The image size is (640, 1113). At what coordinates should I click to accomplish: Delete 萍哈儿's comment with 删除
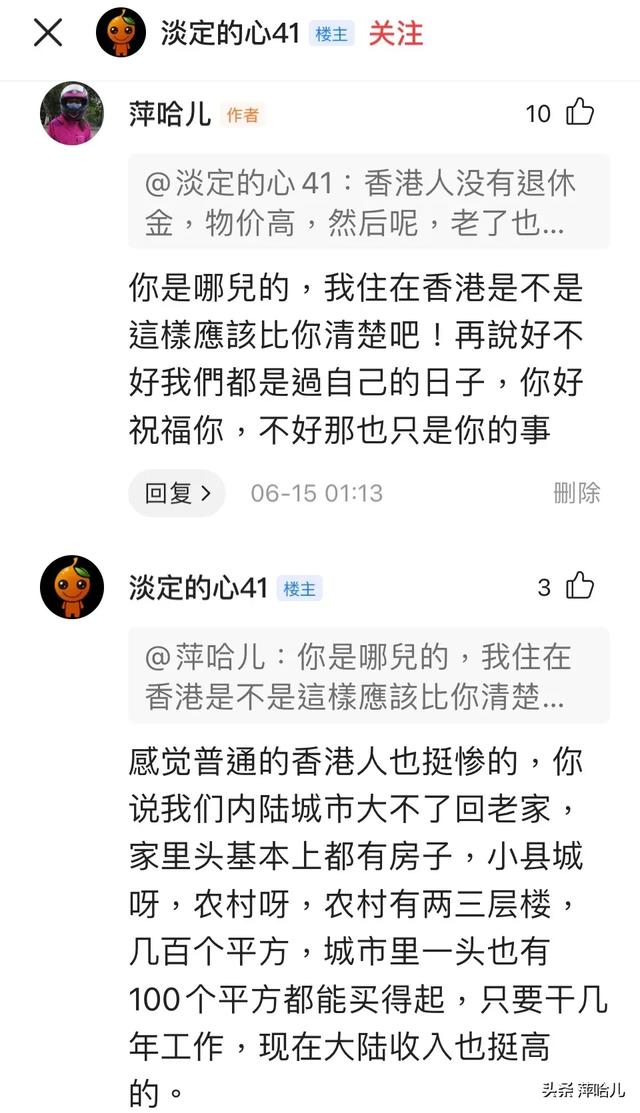pyautogui.click(x=577, y=493)
